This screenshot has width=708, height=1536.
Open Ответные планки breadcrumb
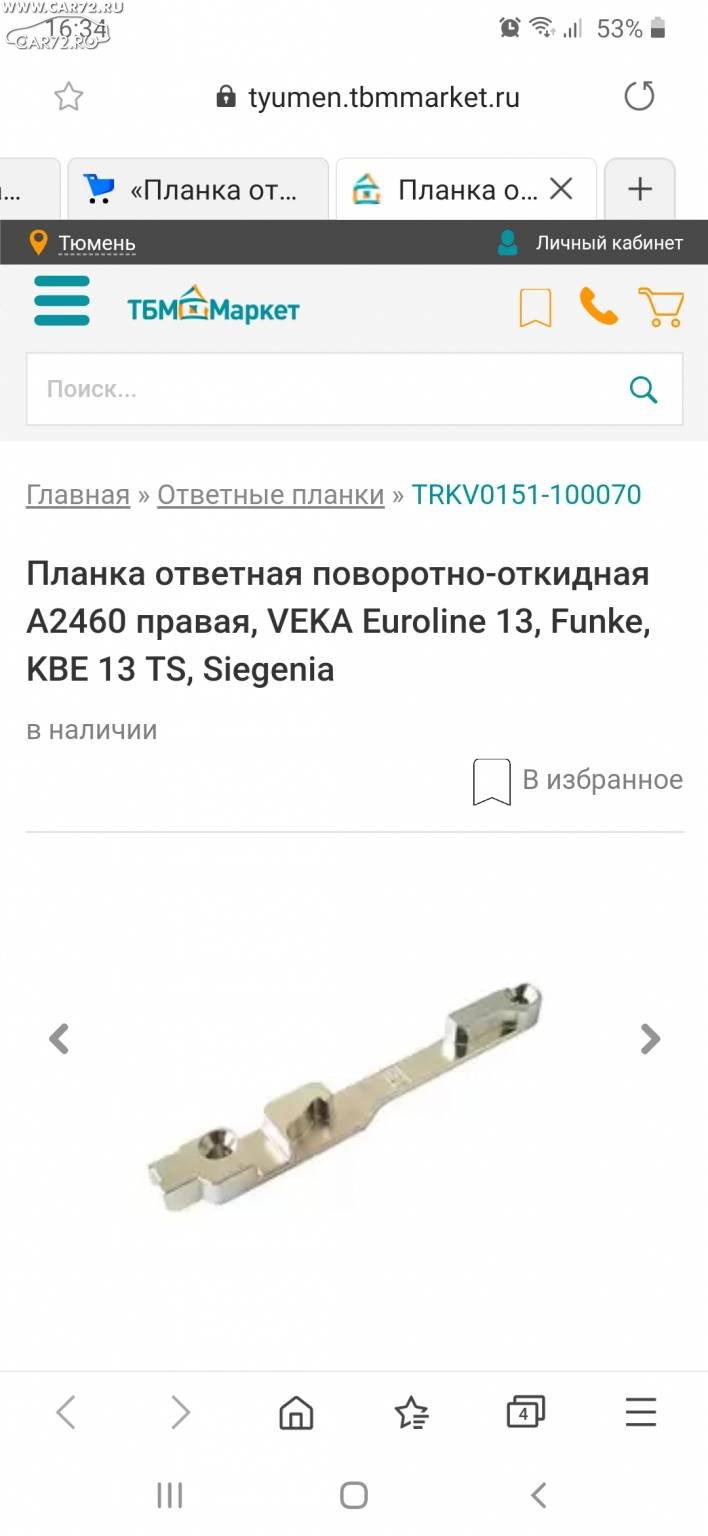pos(270,495)
